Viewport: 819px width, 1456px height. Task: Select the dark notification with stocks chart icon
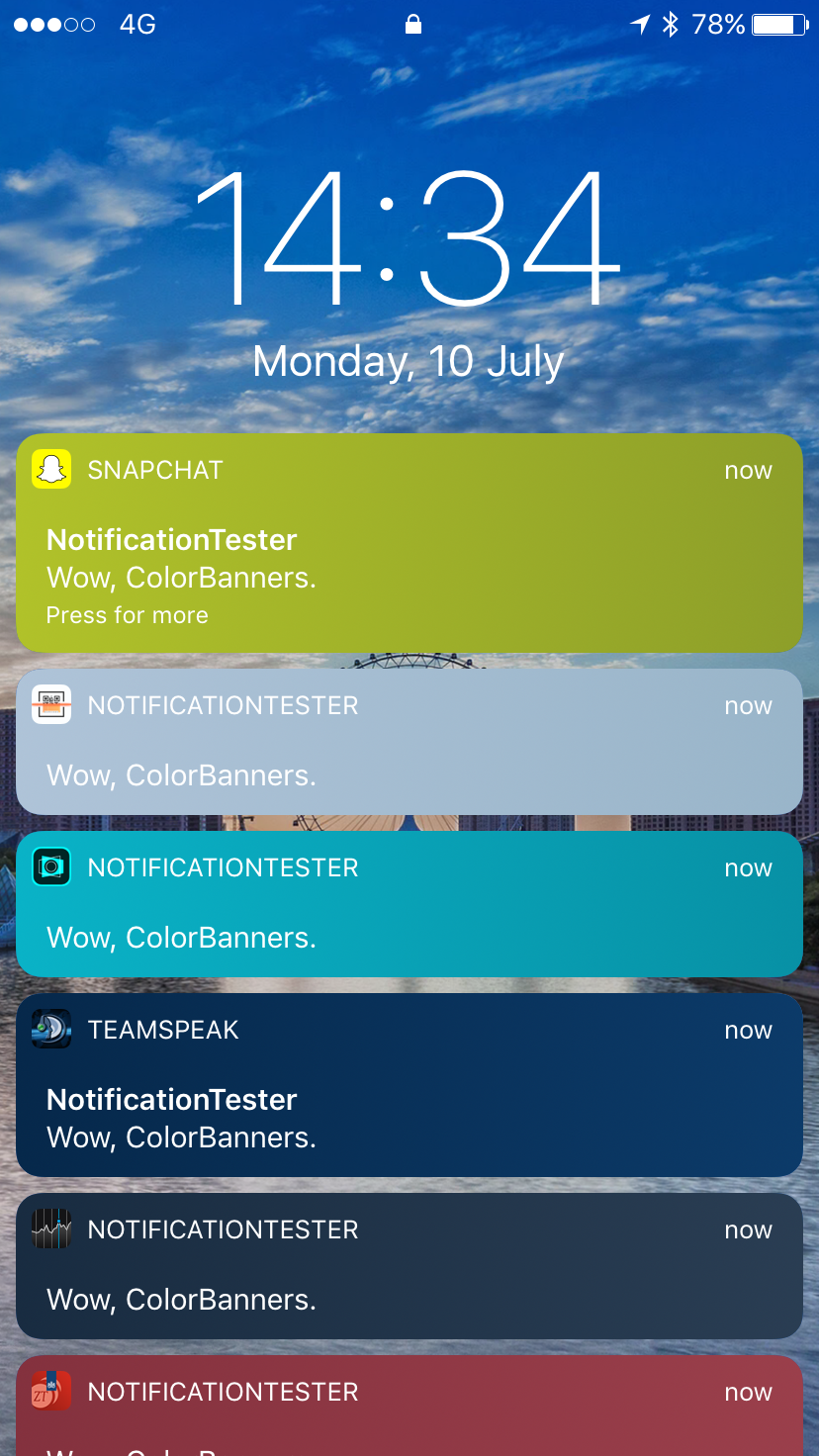(x=409, y=1266)
